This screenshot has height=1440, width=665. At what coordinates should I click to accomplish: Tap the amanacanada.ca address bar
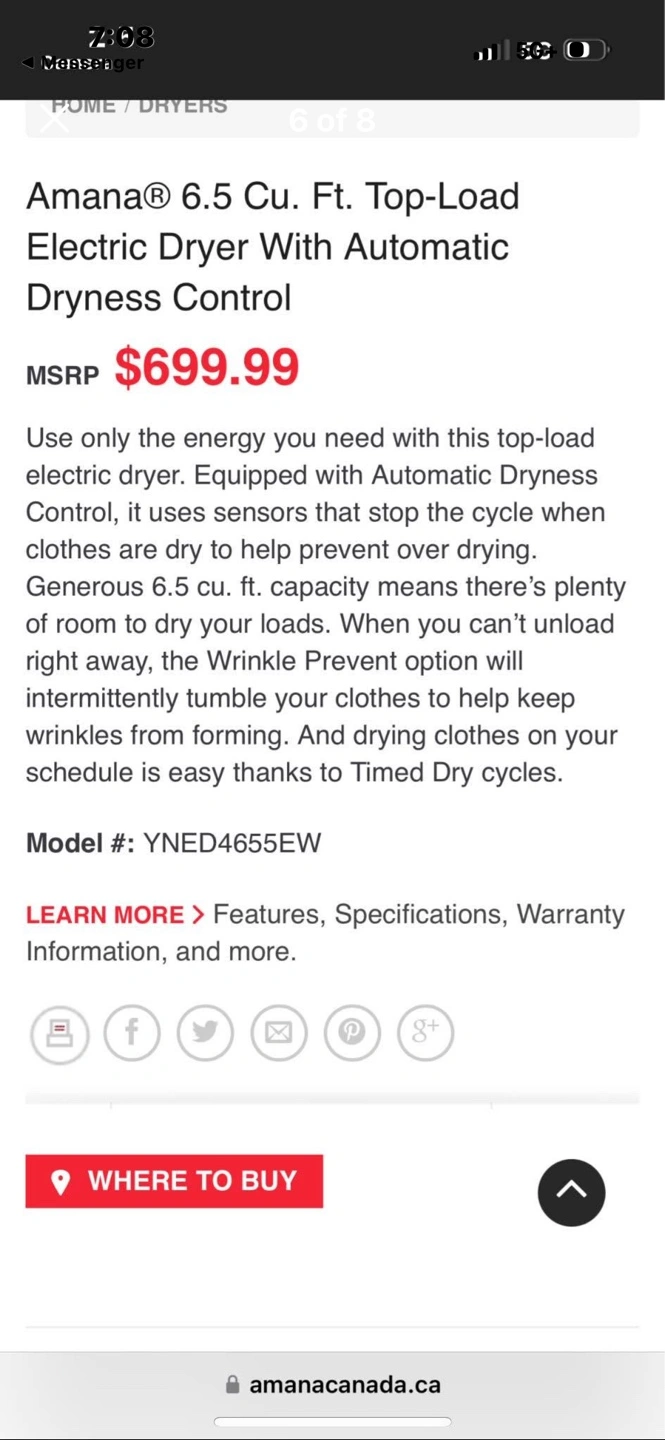point(333,1385)
